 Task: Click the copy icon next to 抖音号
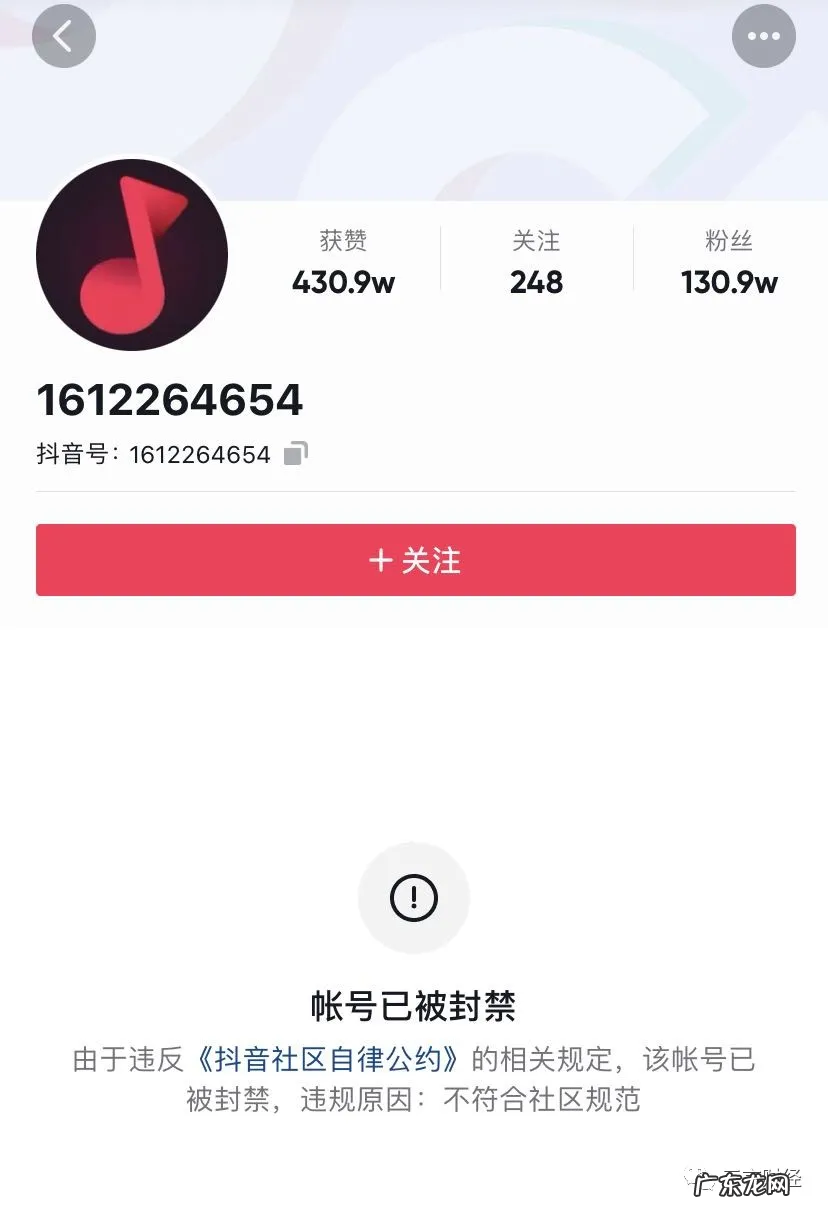click(x=294, y=453)
